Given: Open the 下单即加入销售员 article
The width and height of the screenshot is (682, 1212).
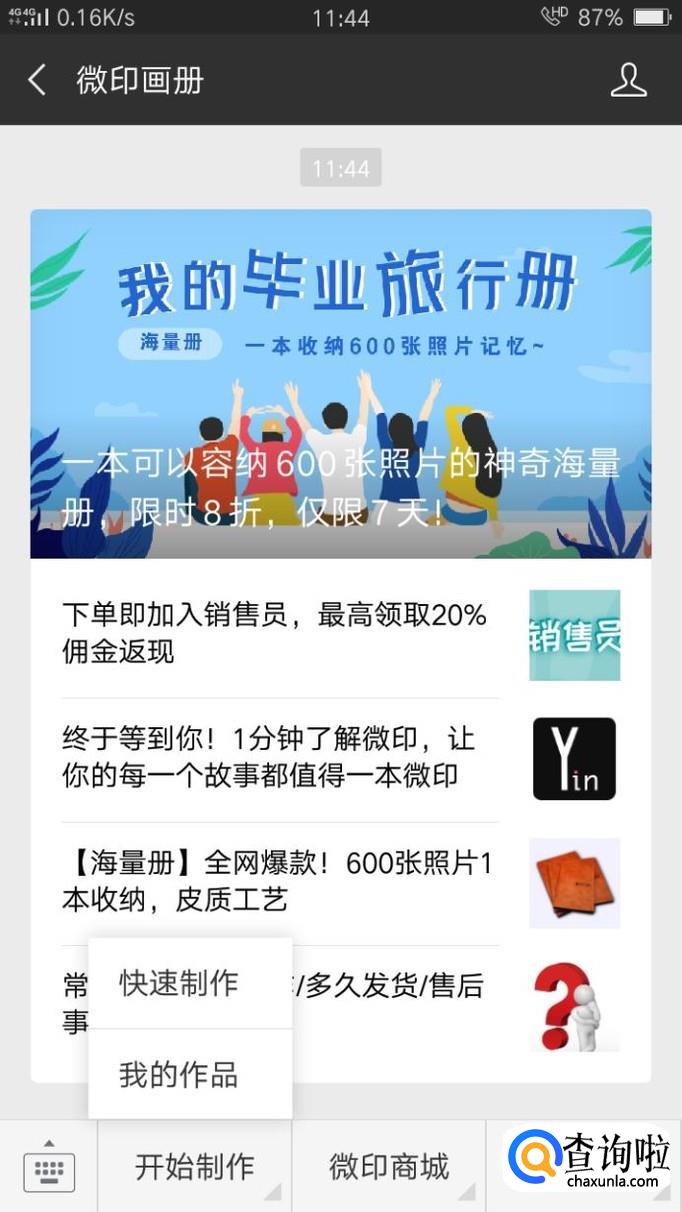Looking at the screenshot, I should (341, 635).
